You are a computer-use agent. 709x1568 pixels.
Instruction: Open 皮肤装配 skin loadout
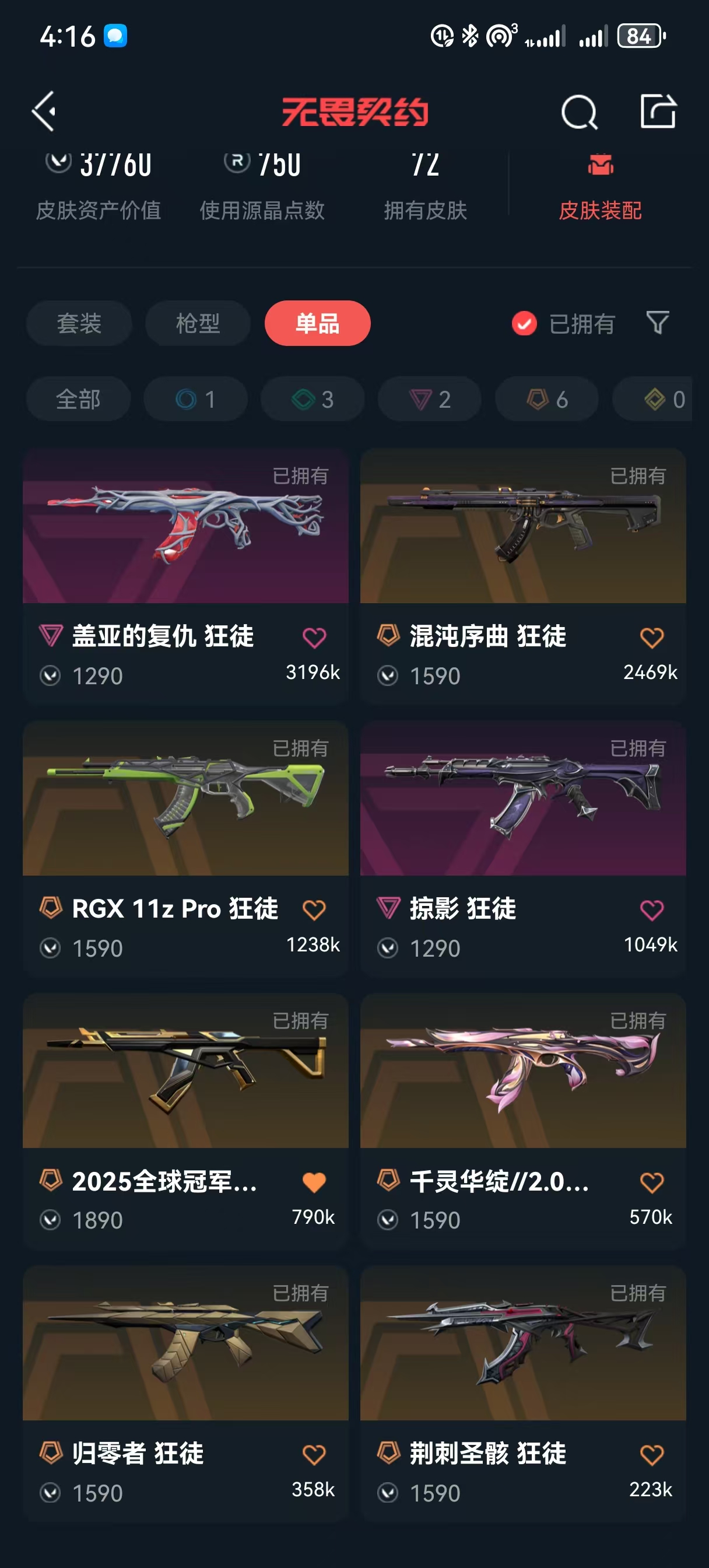pos(600,187)
